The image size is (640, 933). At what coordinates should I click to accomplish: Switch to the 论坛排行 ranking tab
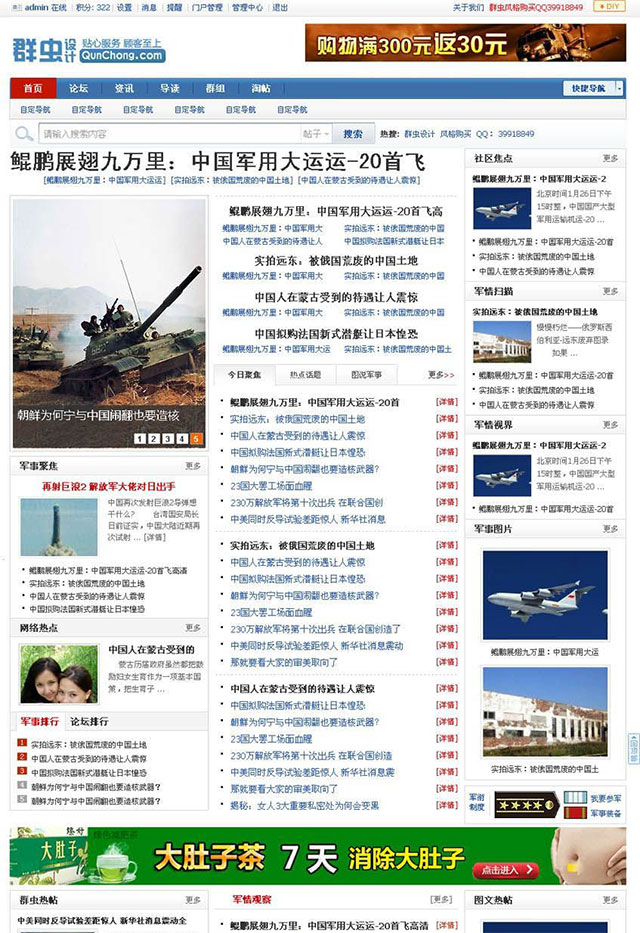coord(89,721)
